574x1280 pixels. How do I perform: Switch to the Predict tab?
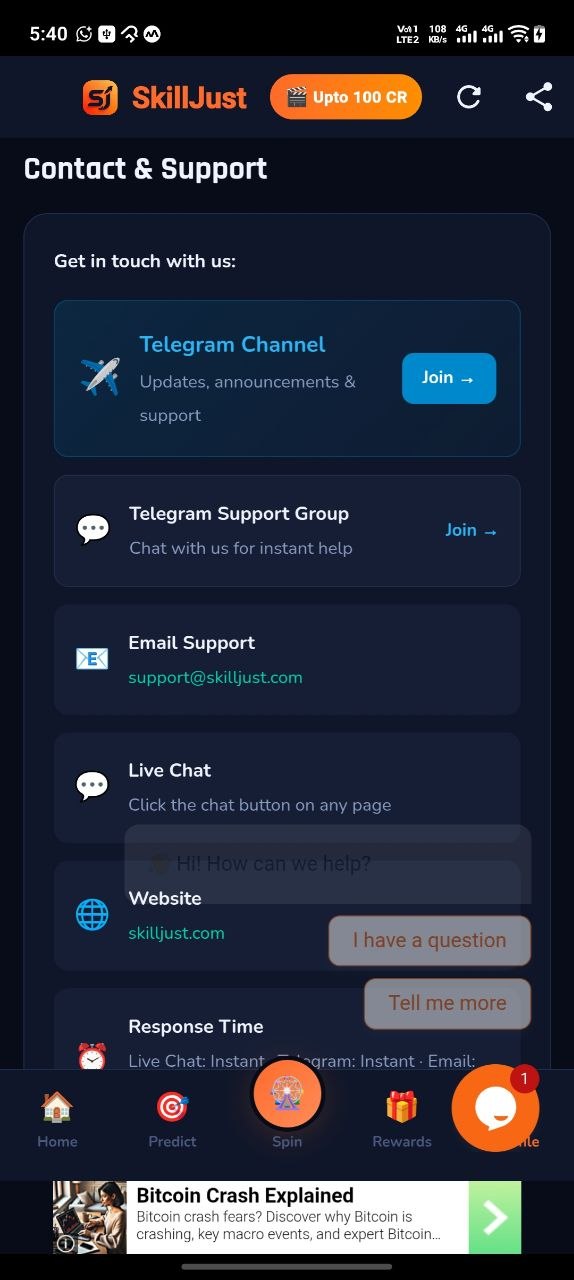(172, 1120)
